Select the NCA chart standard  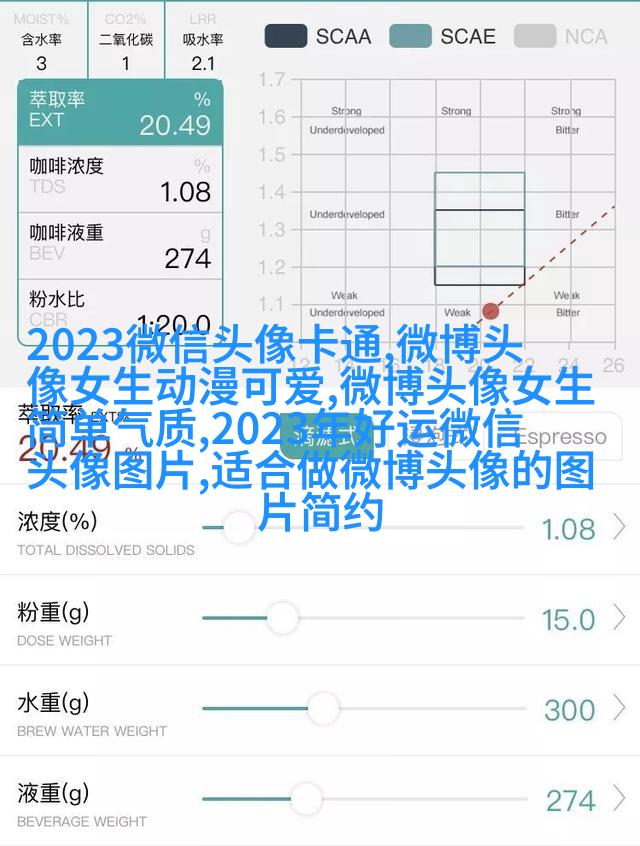[x=561, y=37]
